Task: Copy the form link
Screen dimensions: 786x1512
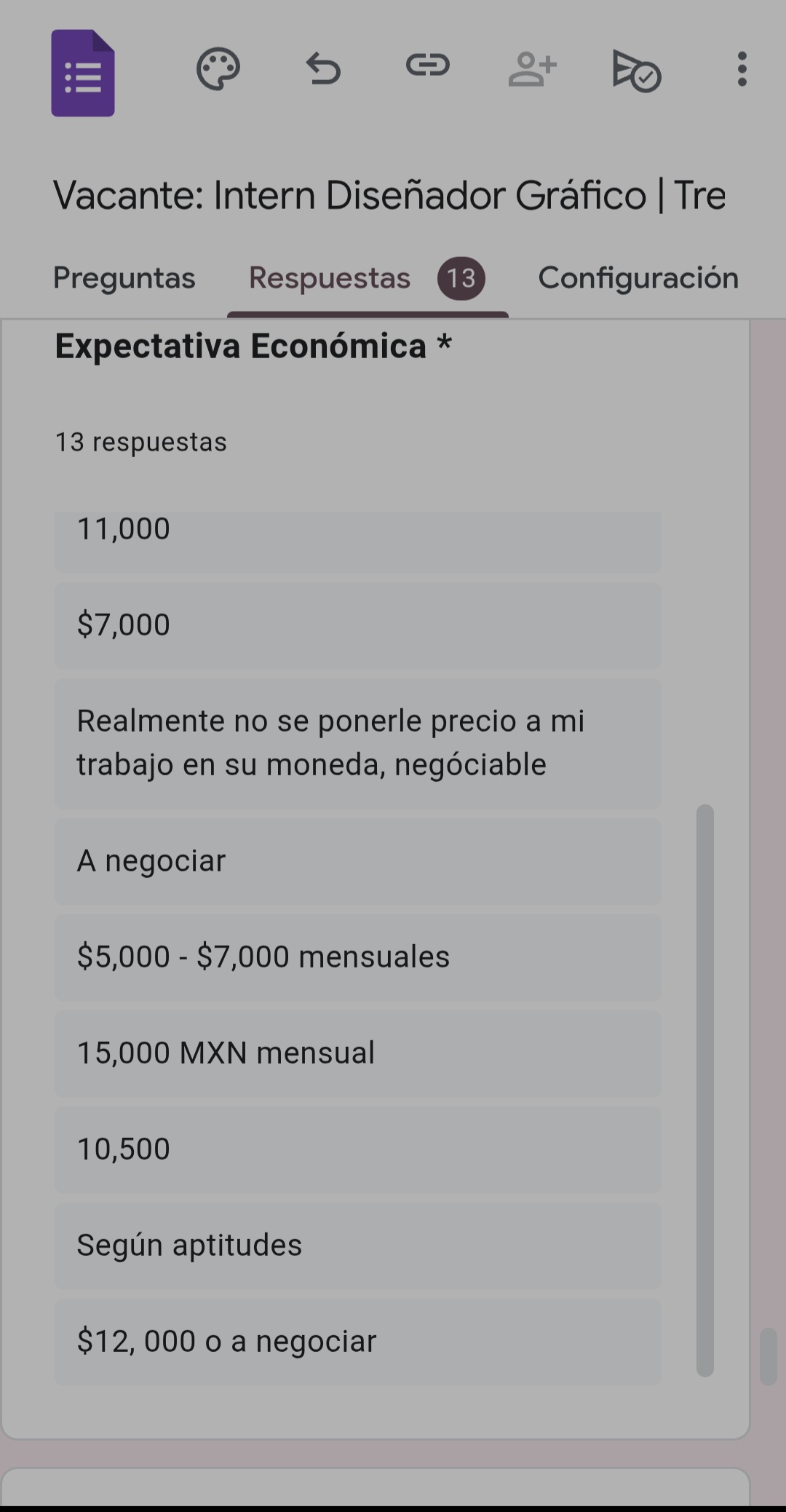Action: click(x=427, y=66)
